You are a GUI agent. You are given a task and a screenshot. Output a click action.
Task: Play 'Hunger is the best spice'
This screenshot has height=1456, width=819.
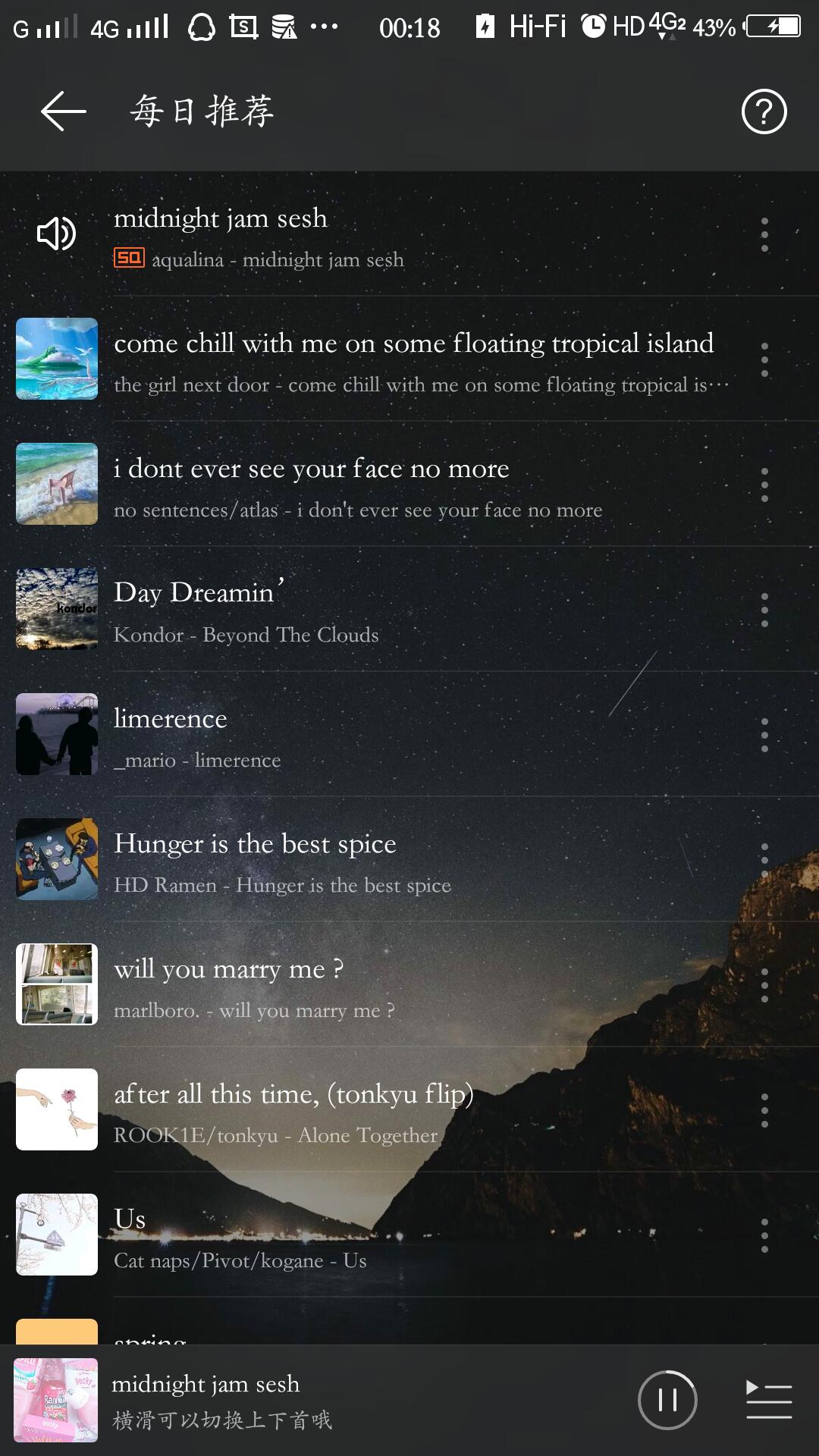point(409,859)
